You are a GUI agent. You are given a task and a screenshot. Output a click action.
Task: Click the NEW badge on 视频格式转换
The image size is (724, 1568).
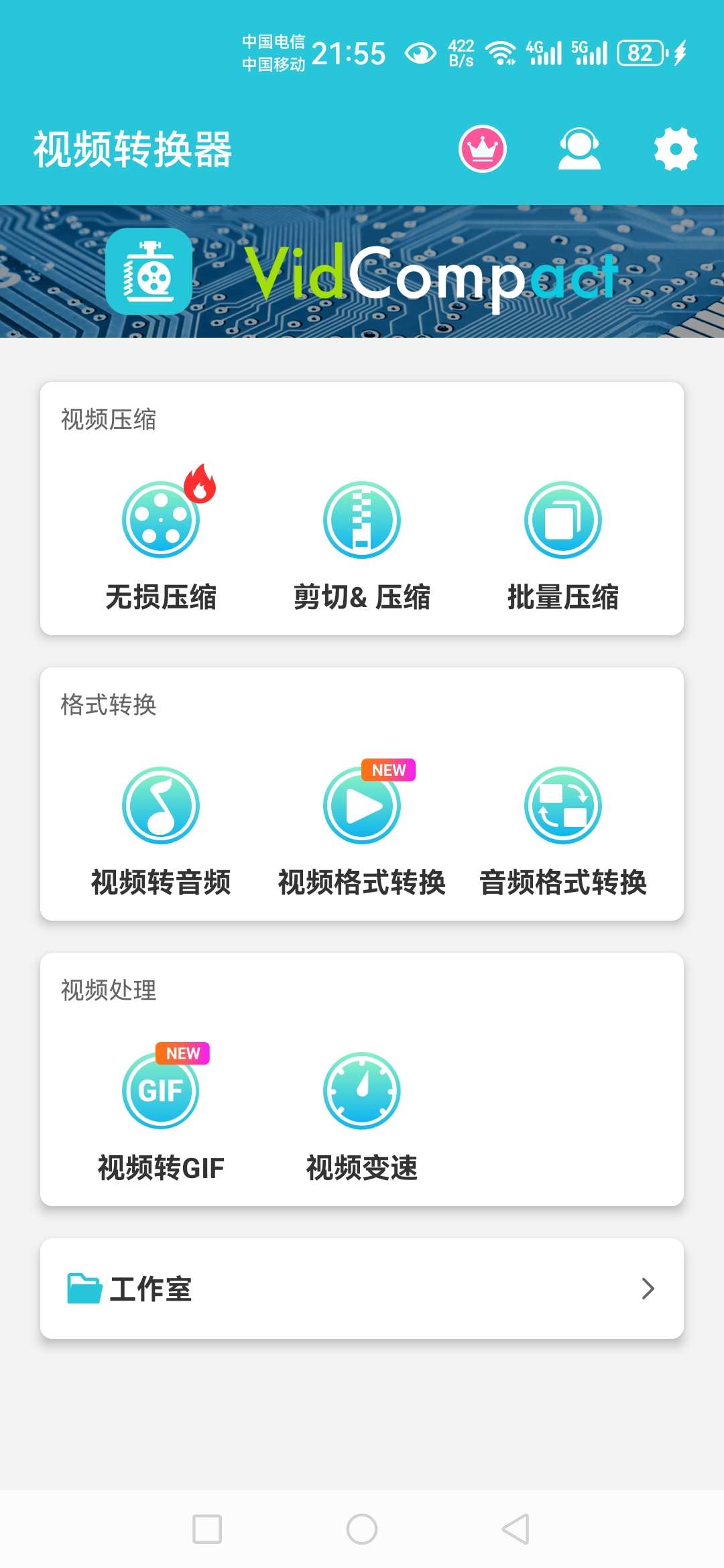click(387, 770)
